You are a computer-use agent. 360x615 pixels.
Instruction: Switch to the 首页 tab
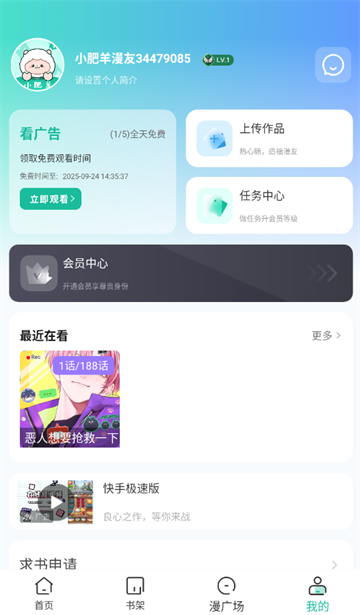(x=44, y=594)
